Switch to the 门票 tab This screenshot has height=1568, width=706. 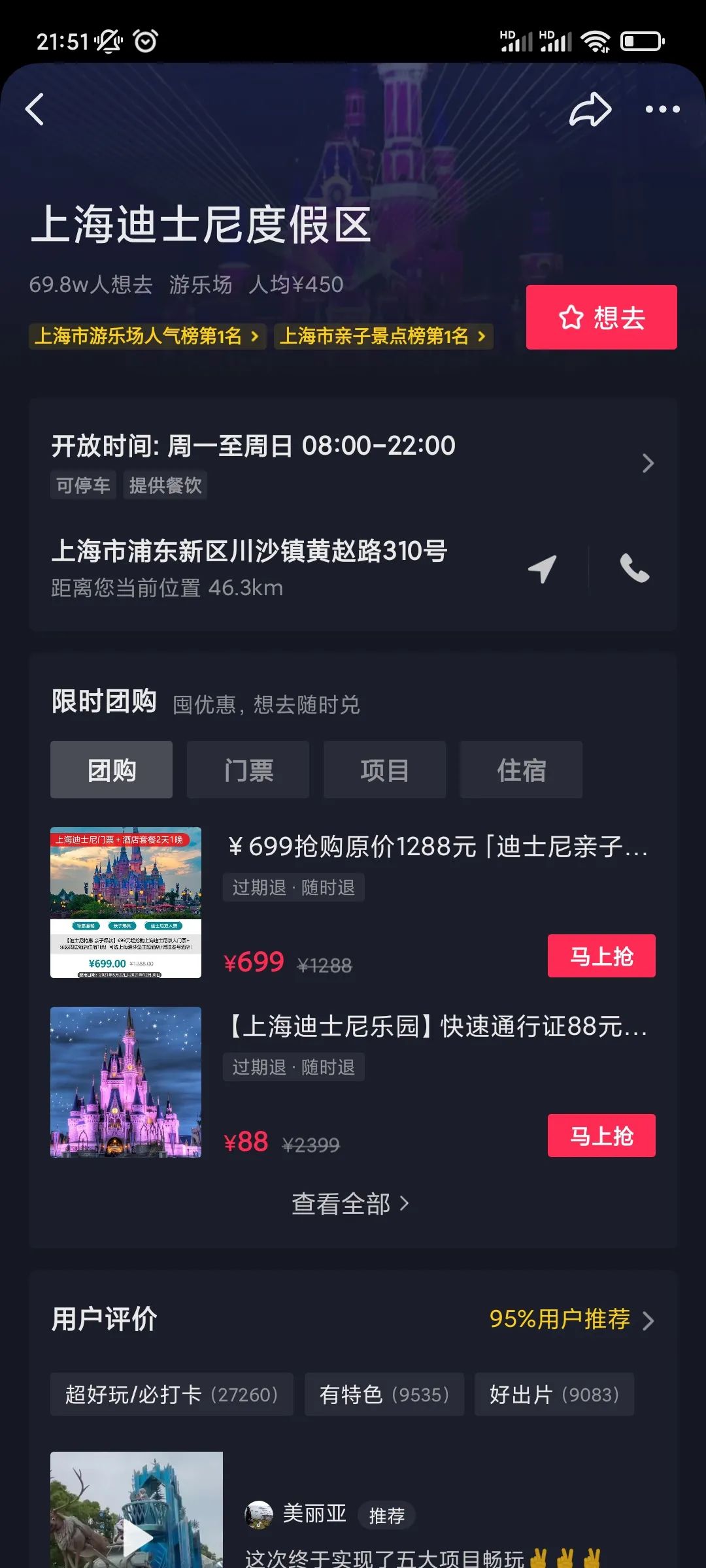click(x=248, y=770)
